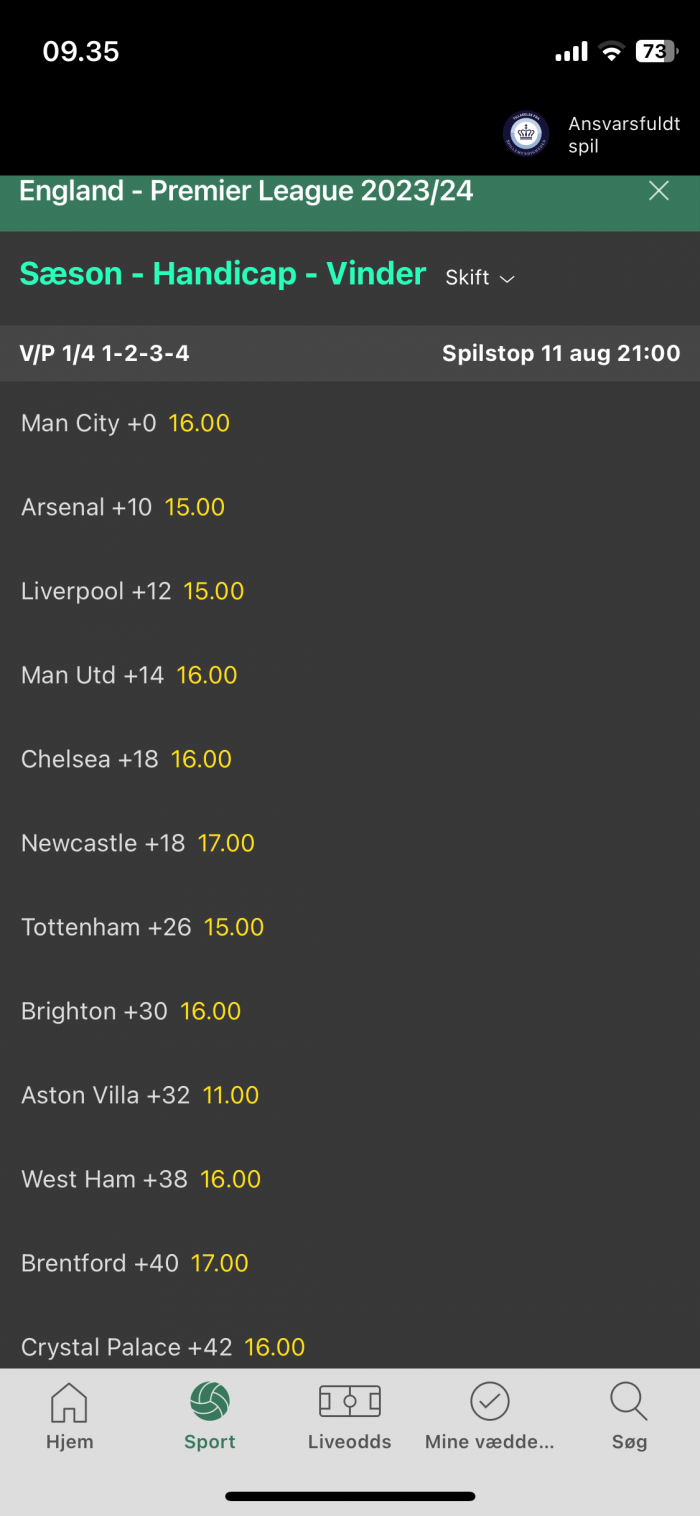Select Man City +0 at 16.00
Image resolution: width=700 pixels, height=1516 pixels.
350,423
